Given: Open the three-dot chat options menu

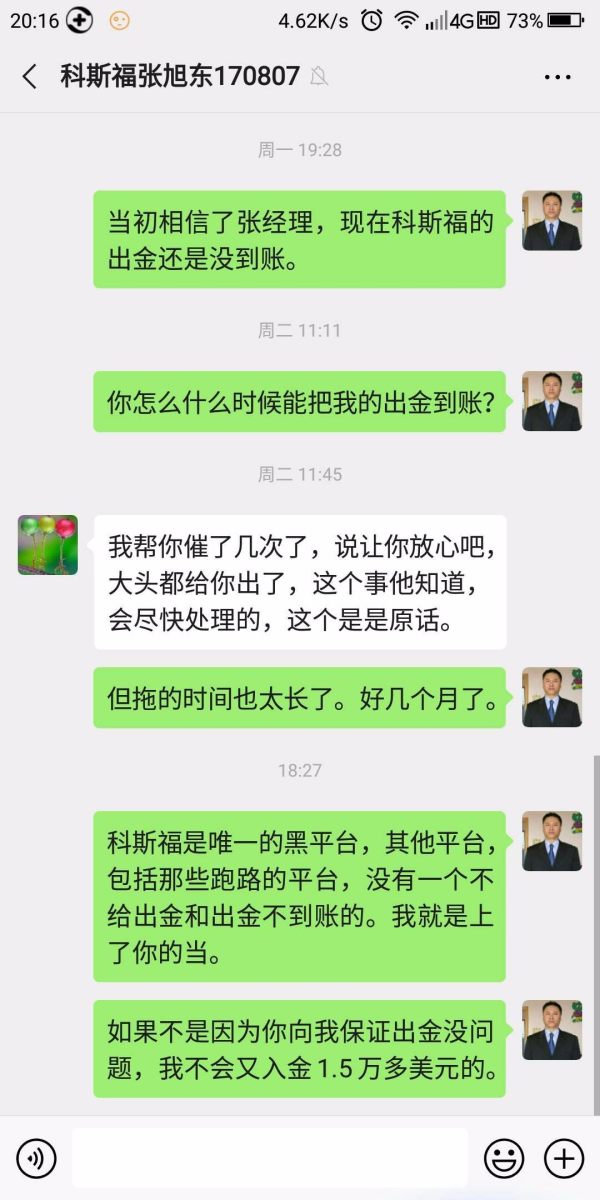Looking at the screenshot, I should coord(557,76).
